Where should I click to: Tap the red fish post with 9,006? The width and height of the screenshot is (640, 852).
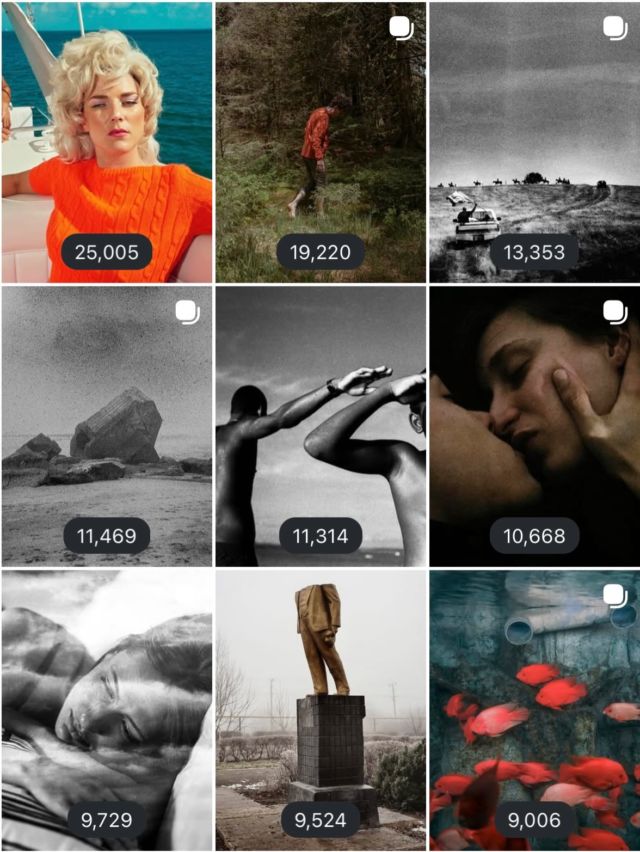[x=534, y=710]
